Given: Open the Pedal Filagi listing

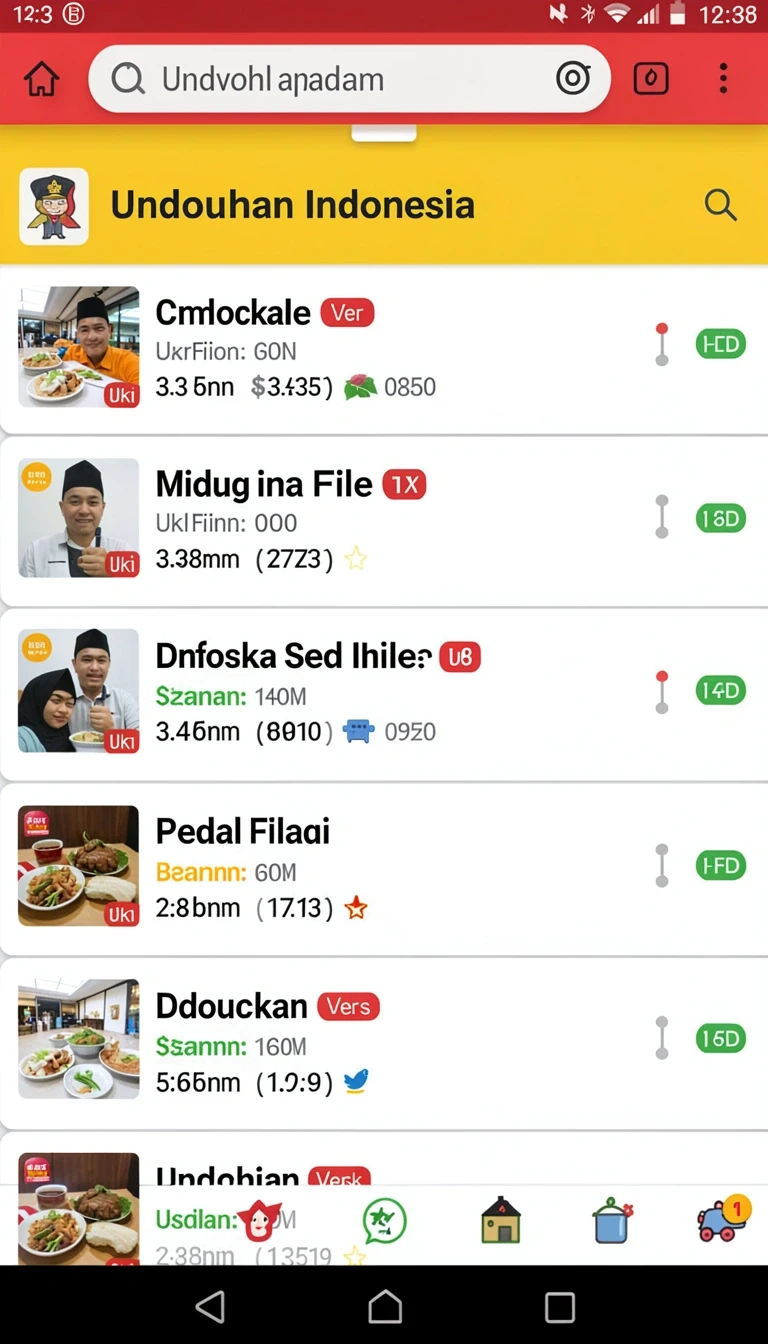Looking at the screenshot, I should pyautogui.click(x=384, y=868).
